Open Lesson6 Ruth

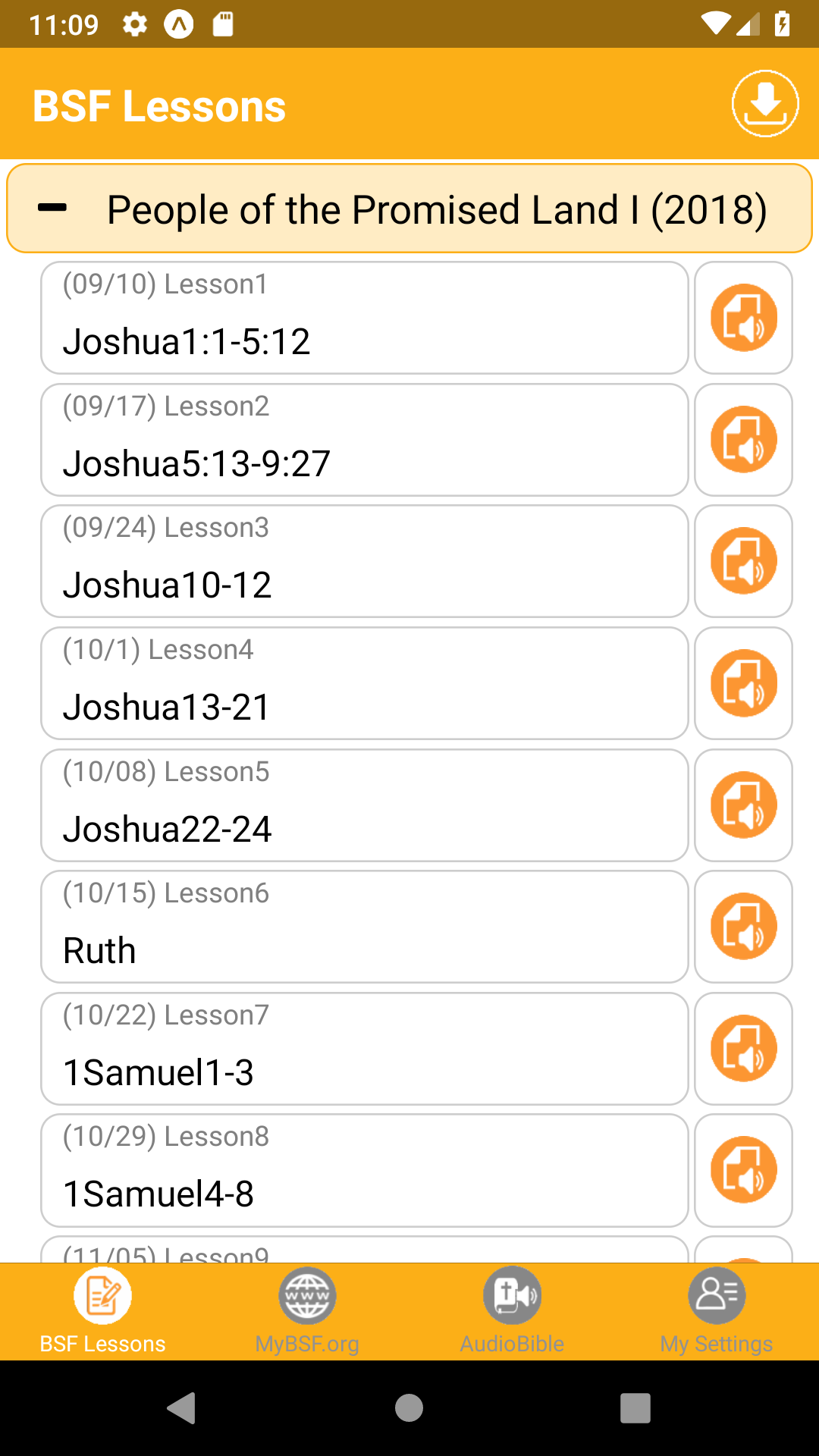pos(364,927)
